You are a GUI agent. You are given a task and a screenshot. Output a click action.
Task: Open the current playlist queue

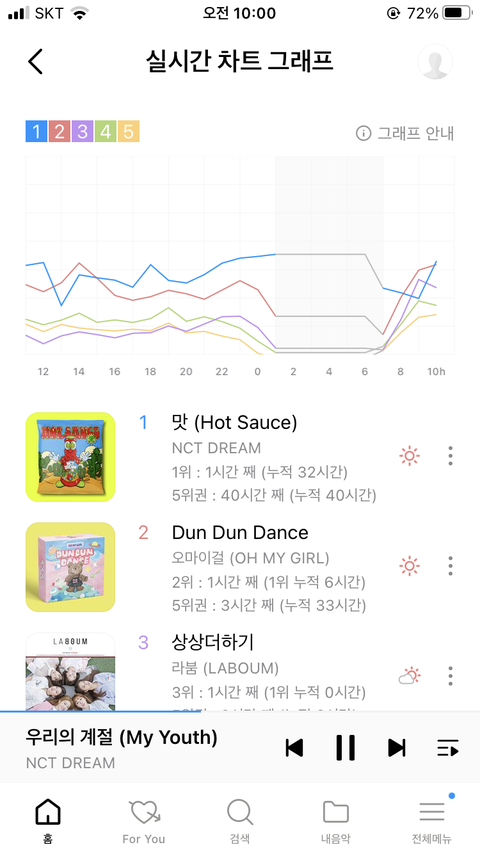coord(448,748)
